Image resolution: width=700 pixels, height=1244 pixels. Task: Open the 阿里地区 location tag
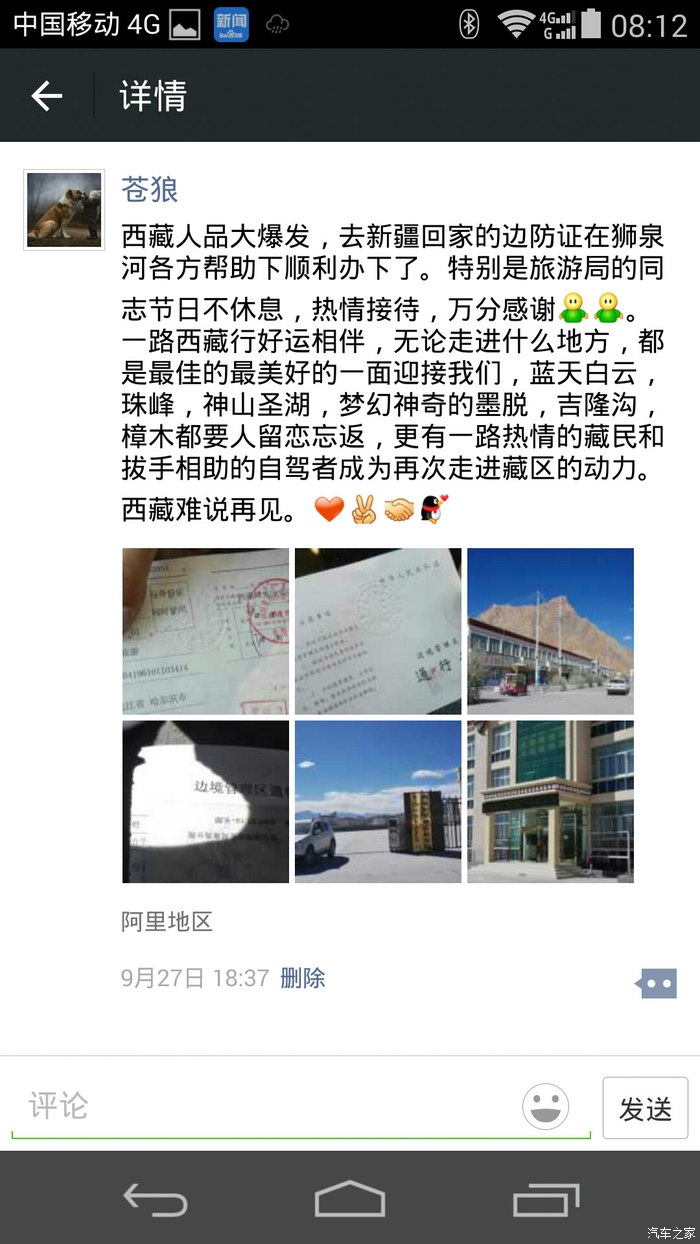pyautogui.click(x=167, y=922)
